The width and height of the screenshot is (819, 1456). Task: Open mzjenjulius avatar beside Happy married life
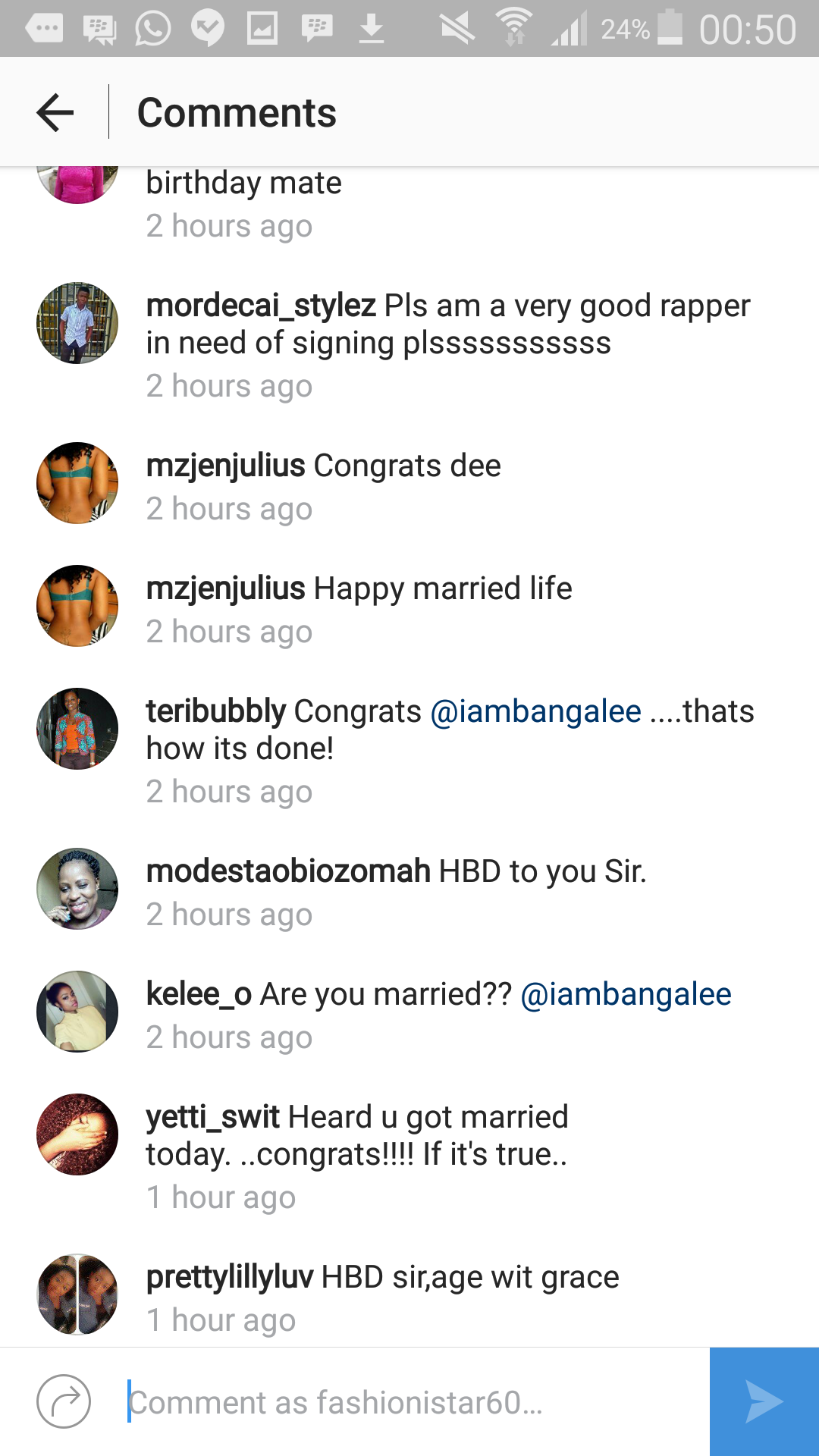click(x=77, y=606)
